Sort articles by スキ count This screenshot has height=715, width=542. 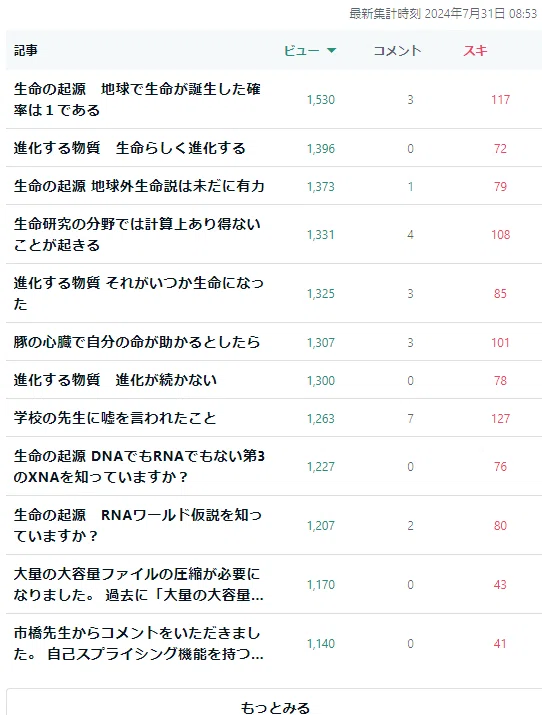pyautogui.click(x=475, y=50)
